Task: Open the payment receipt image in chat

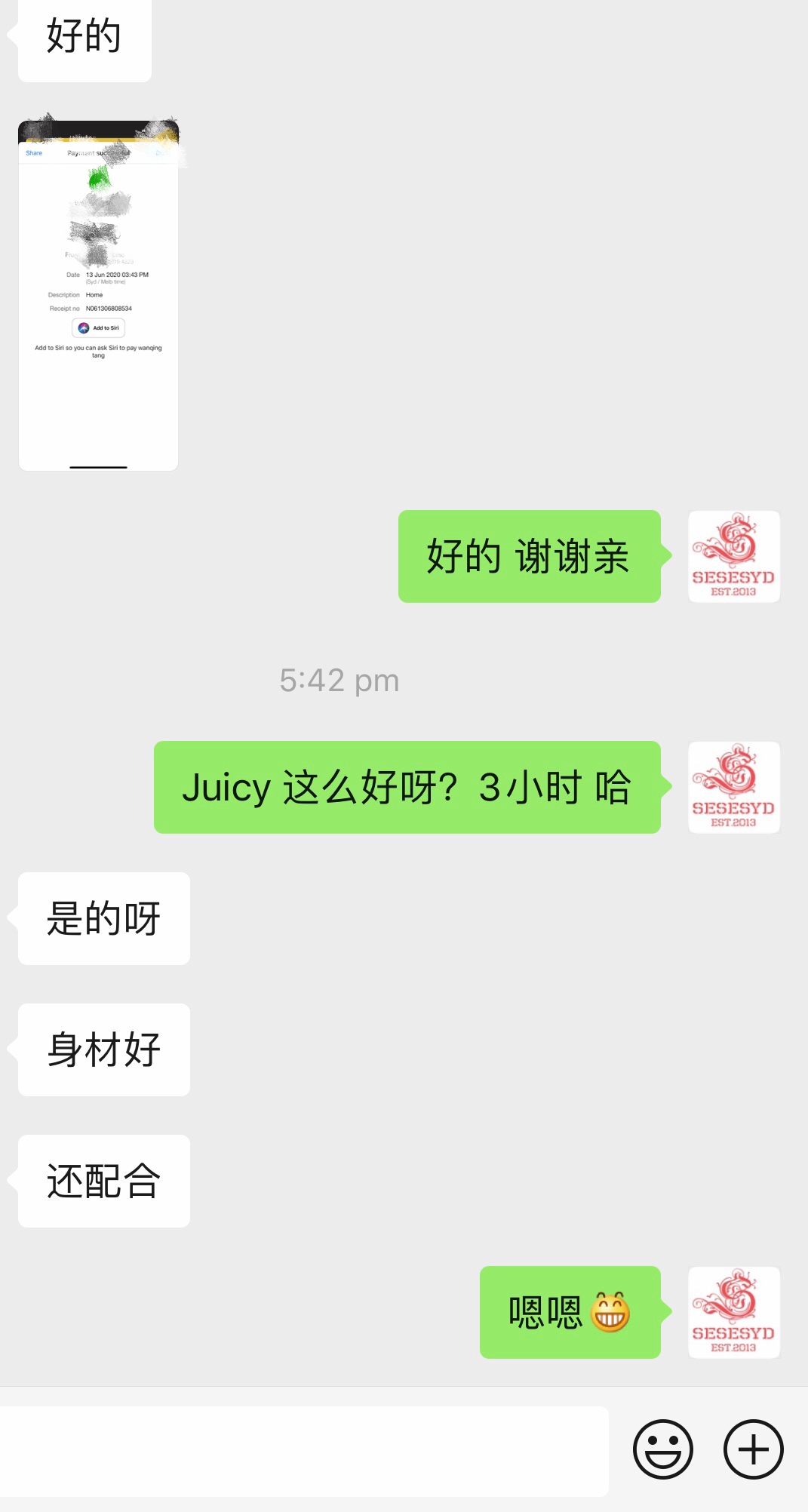Action: coord(98,295)
